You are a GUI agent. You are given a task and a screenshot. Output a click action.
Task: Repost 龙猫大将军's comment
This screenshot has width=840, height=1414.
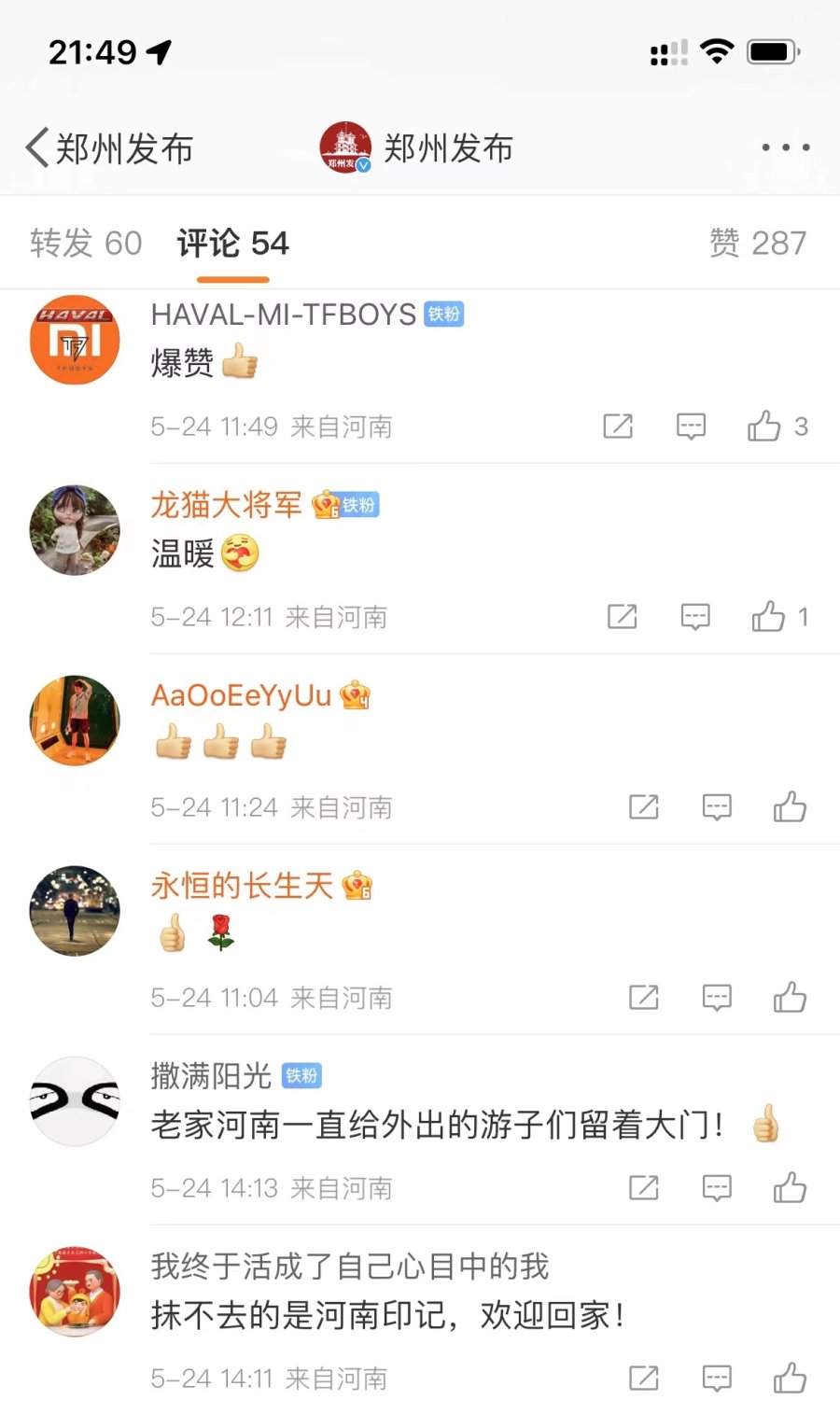click(622, 617)
